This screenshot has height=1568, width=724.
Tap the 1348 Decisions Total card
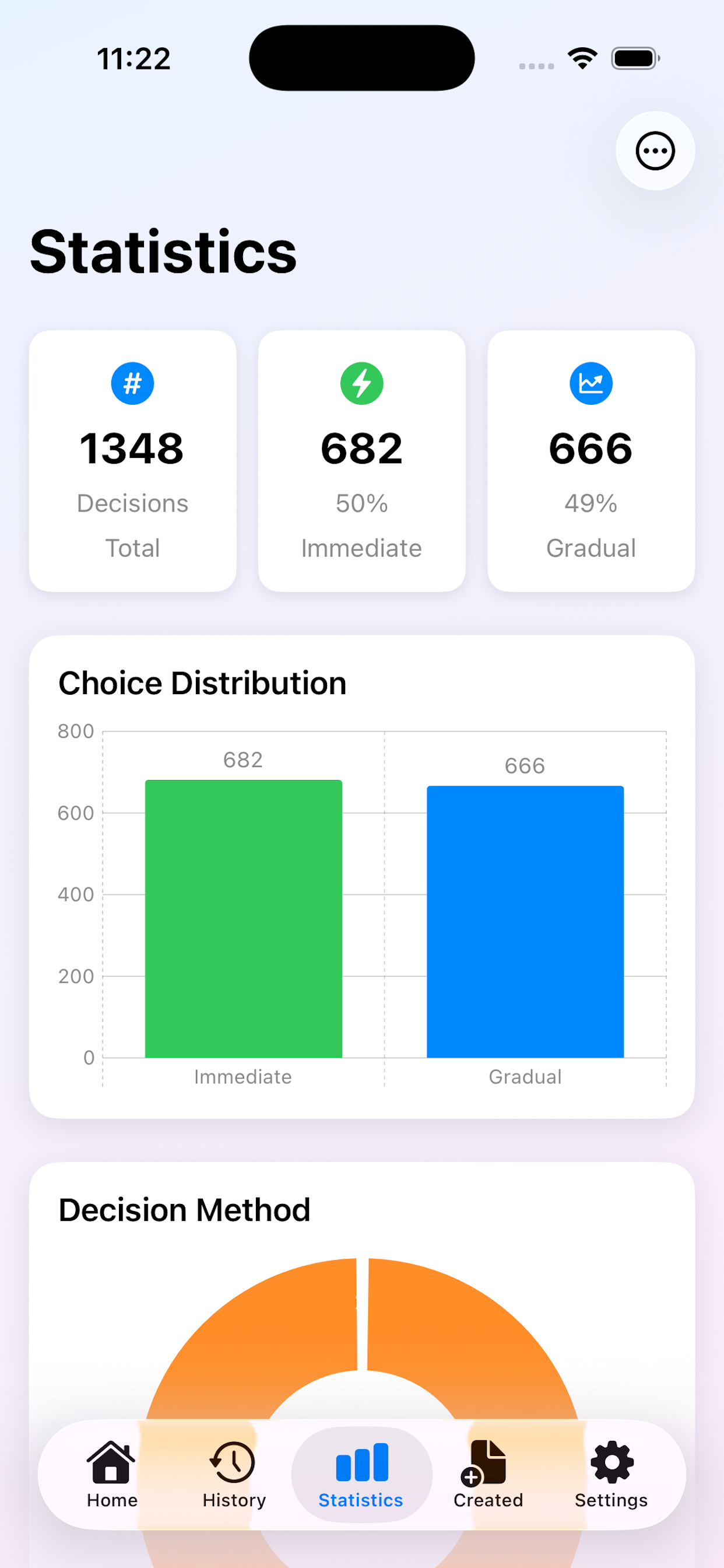point(132,460)
